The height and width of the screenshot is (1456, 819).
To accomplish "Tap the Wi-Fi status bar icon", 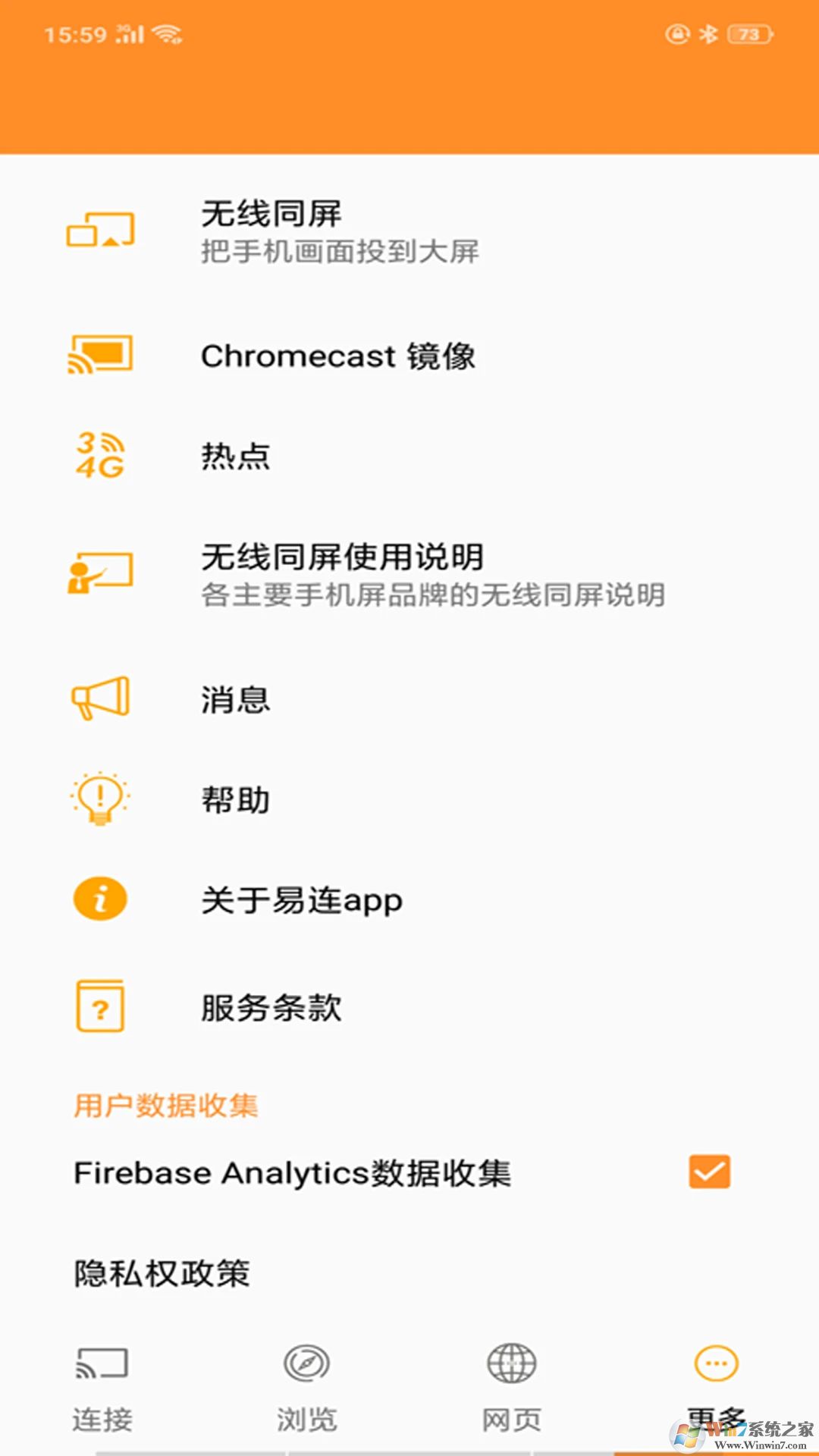I will tap(168, 33).
